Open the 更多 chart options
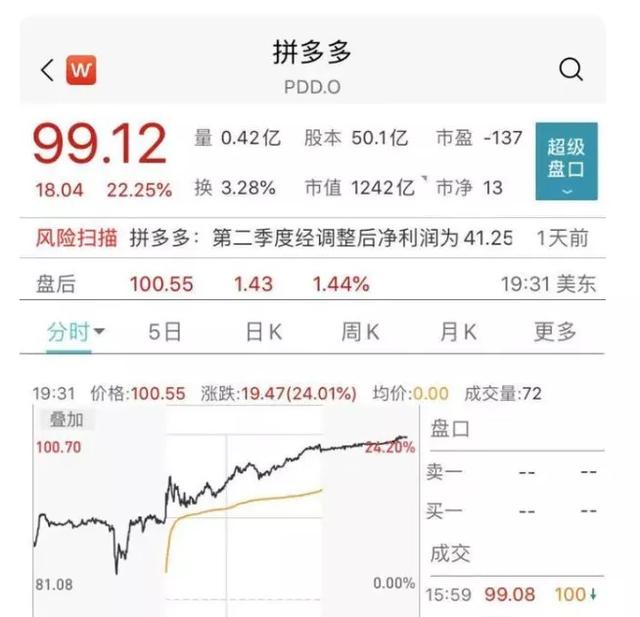640x617 pixels. pos(555,332)
